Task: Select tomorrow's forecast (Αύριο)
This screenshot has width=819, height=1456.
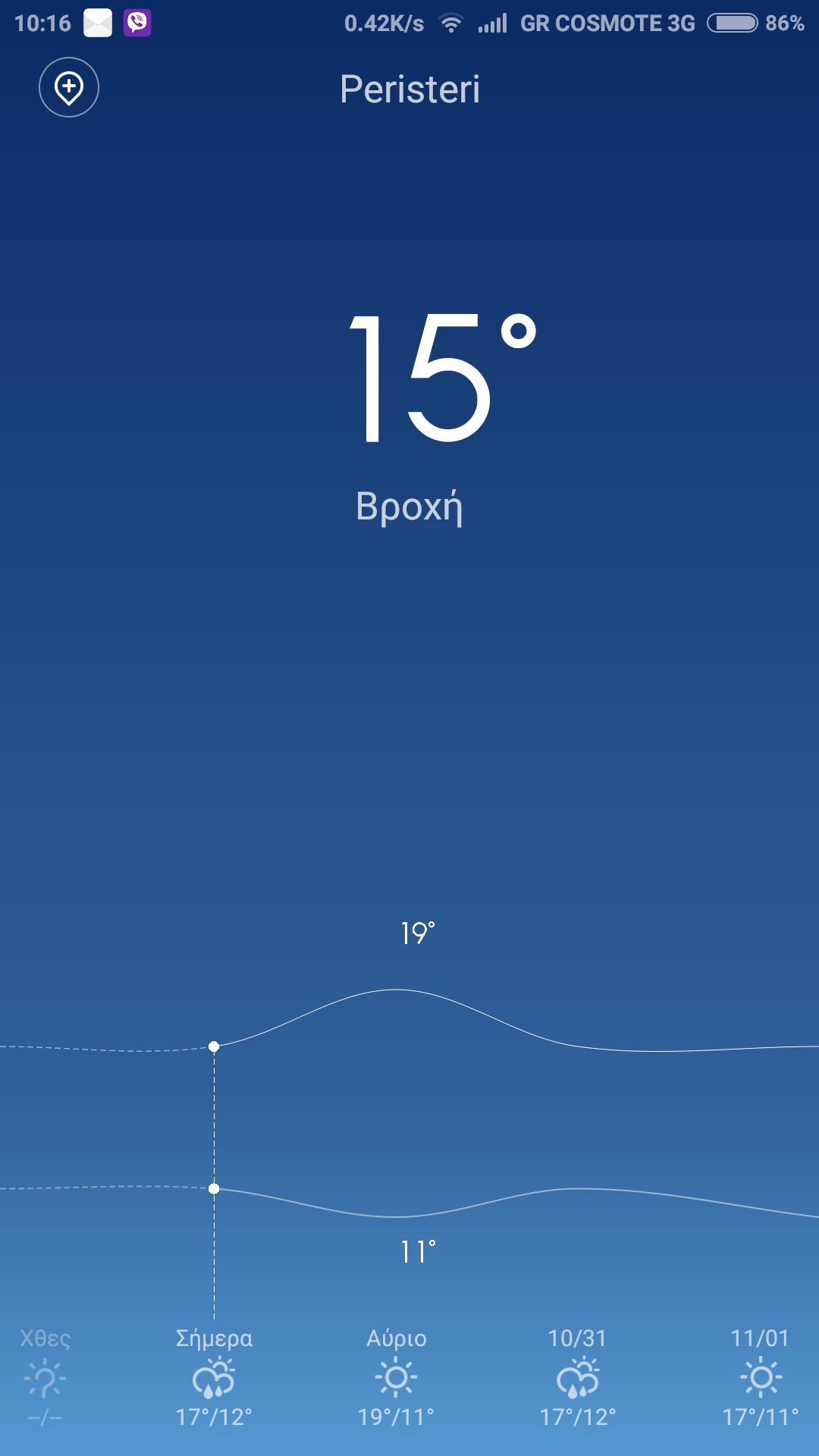Action: (x=396, y=1378)
